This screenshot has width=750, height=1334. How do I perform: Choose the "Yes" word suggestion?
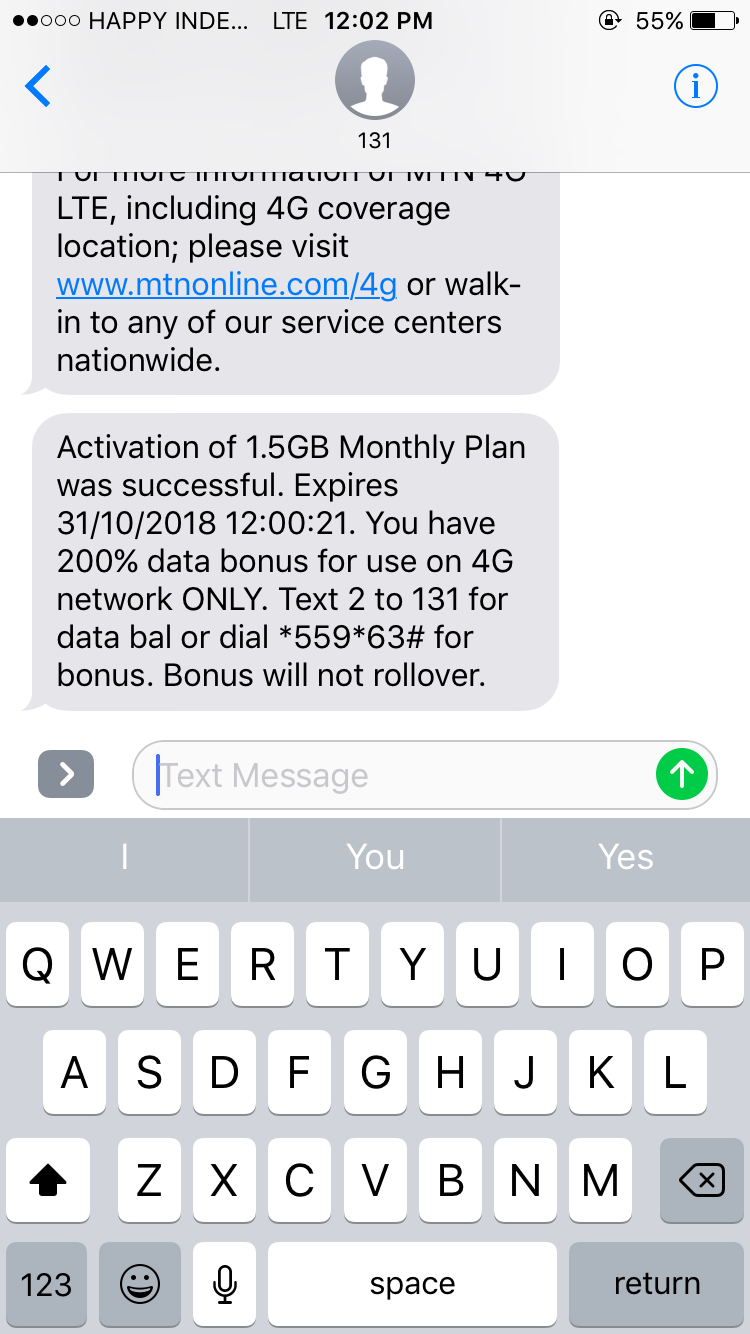point(626,857)
